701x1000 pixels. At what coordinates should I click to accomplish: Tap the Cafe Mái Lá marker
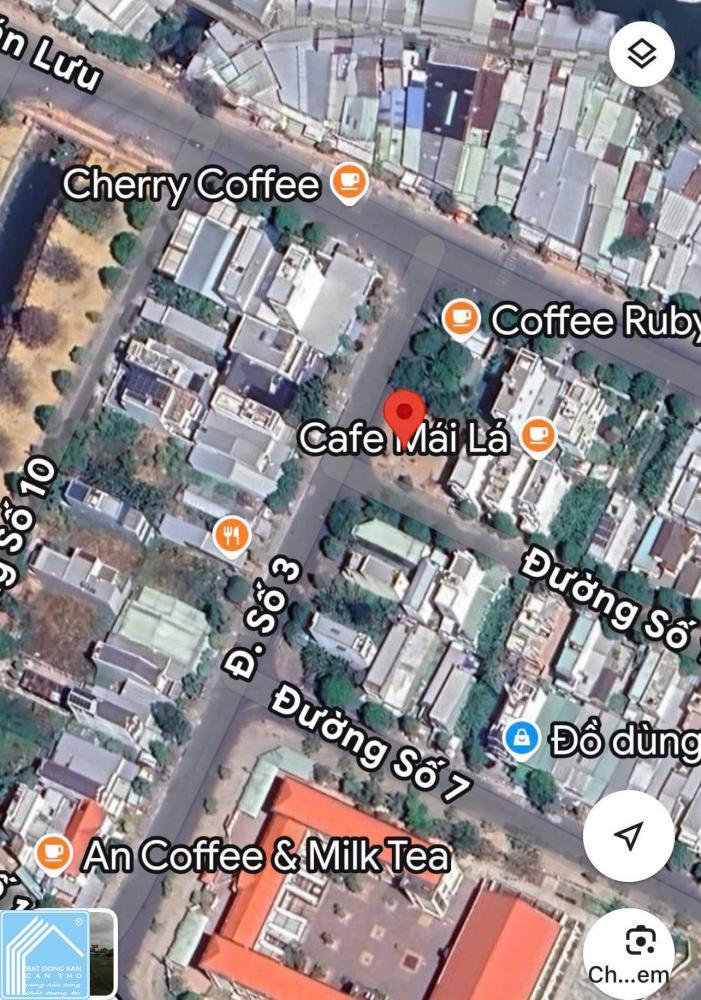[538, 435]
